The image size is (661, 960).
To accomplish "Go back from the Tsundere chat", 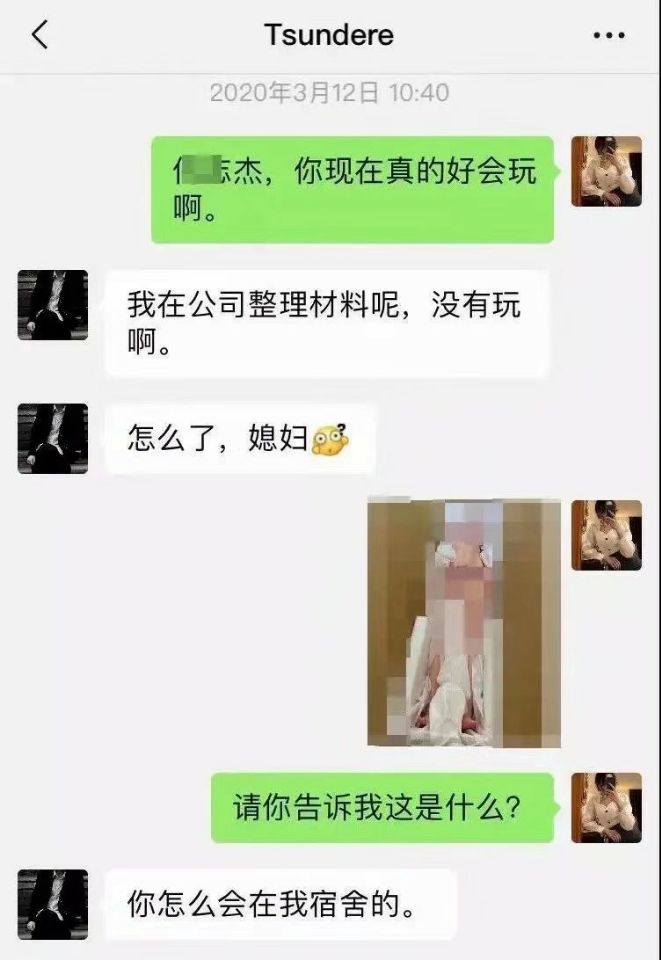I will tap(40, 35).
